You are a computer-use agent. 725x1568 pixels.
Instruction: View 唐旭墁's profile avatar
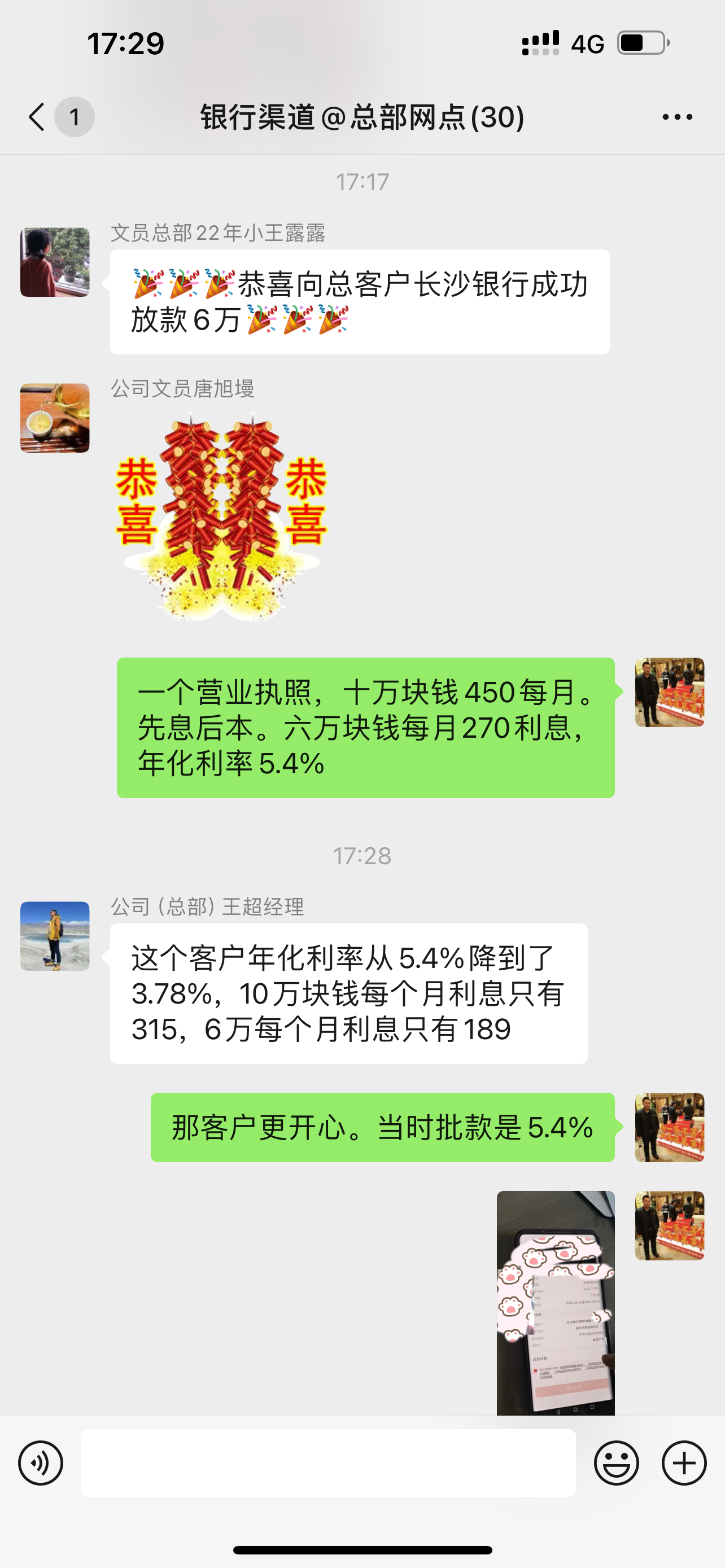pyautogui.click(x=55, y=418)
